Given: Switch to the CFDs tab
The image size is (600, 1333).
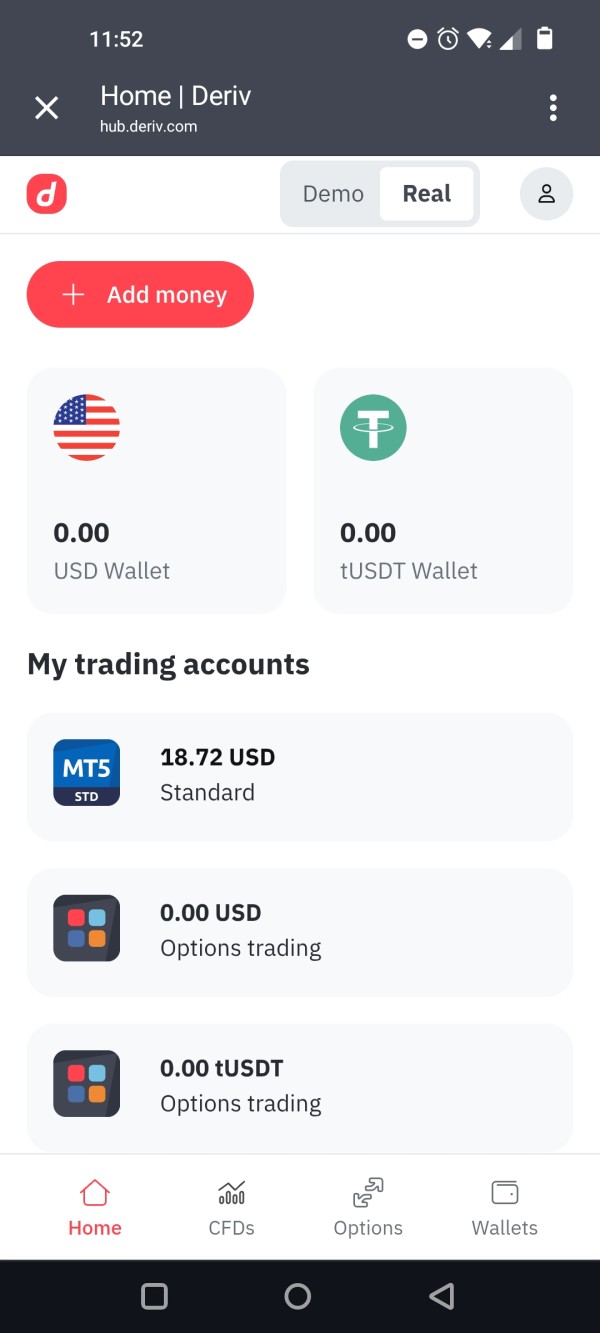Looking at the screenshot, I should pyautogui.click(x=231, y=1208).
